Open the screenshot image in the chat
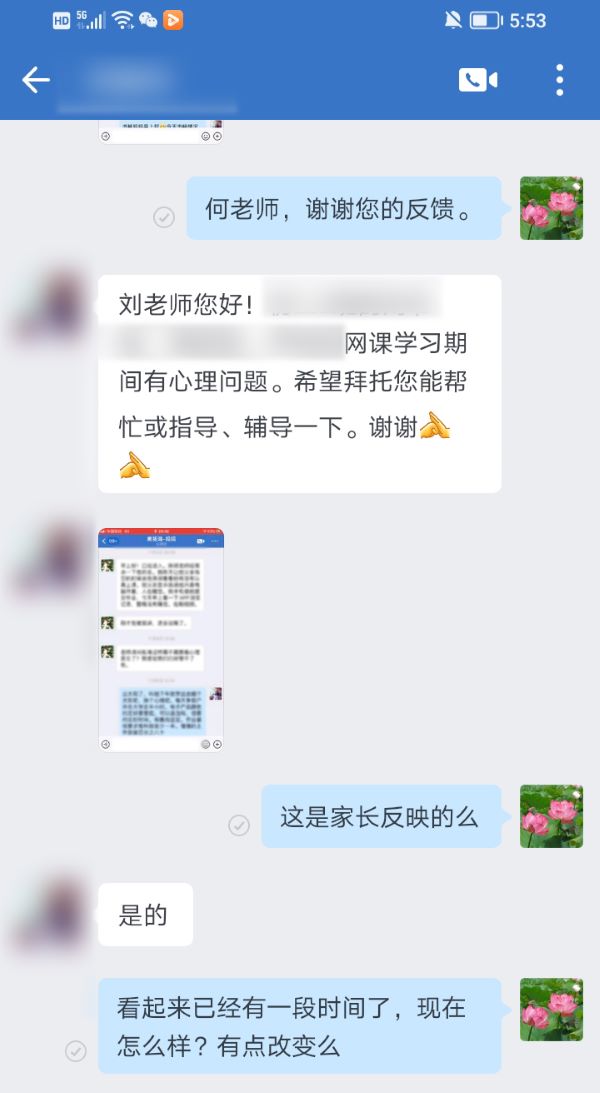The height and width of the screenshot is (1093, 600). [x=161, y=640]
